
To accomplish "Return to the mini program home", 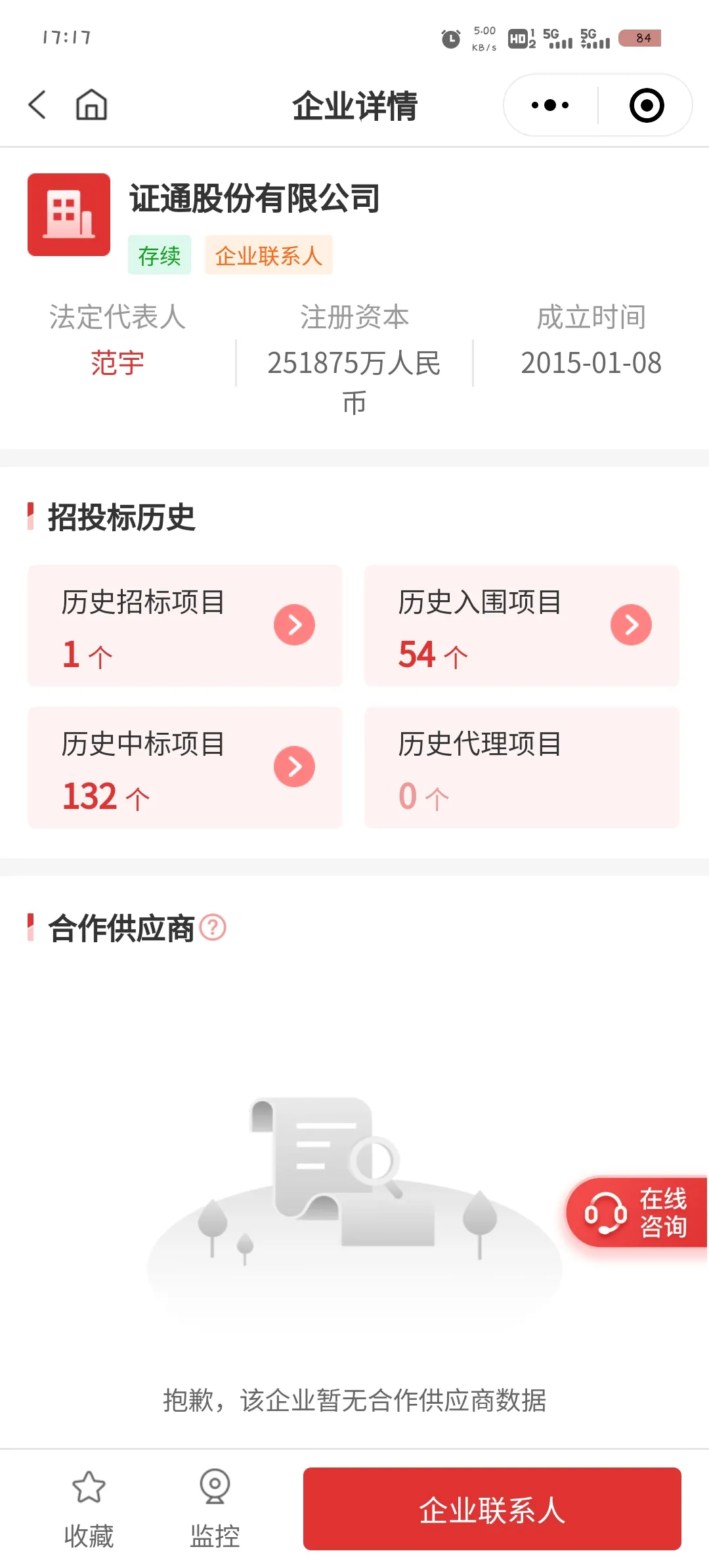I will coord(91,105).
